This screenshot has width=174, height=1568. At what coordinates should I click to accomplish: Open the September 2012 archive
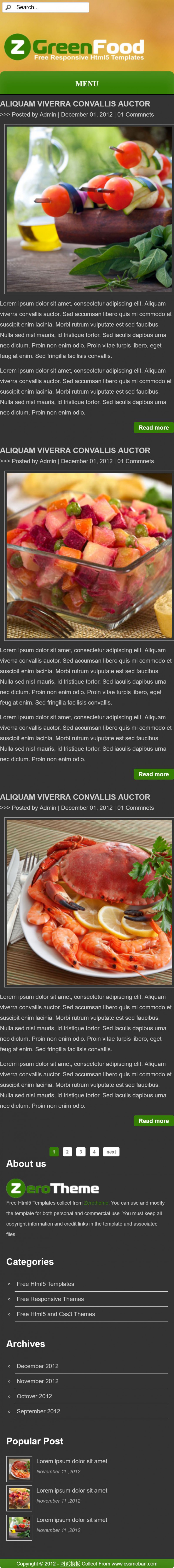pyautogui.click(x=38, y=1411)
